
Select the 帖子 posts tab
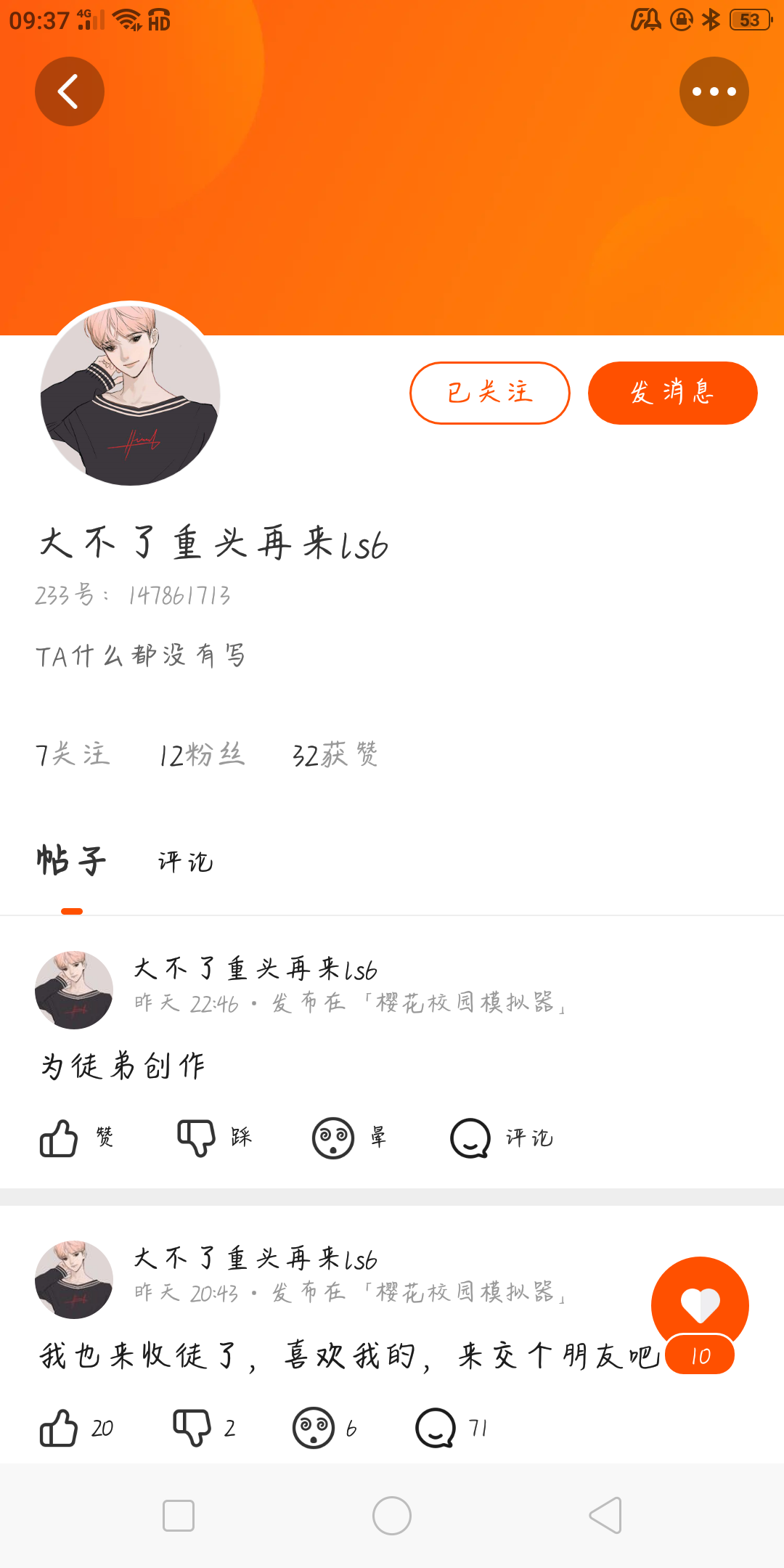tap(72, 862)
